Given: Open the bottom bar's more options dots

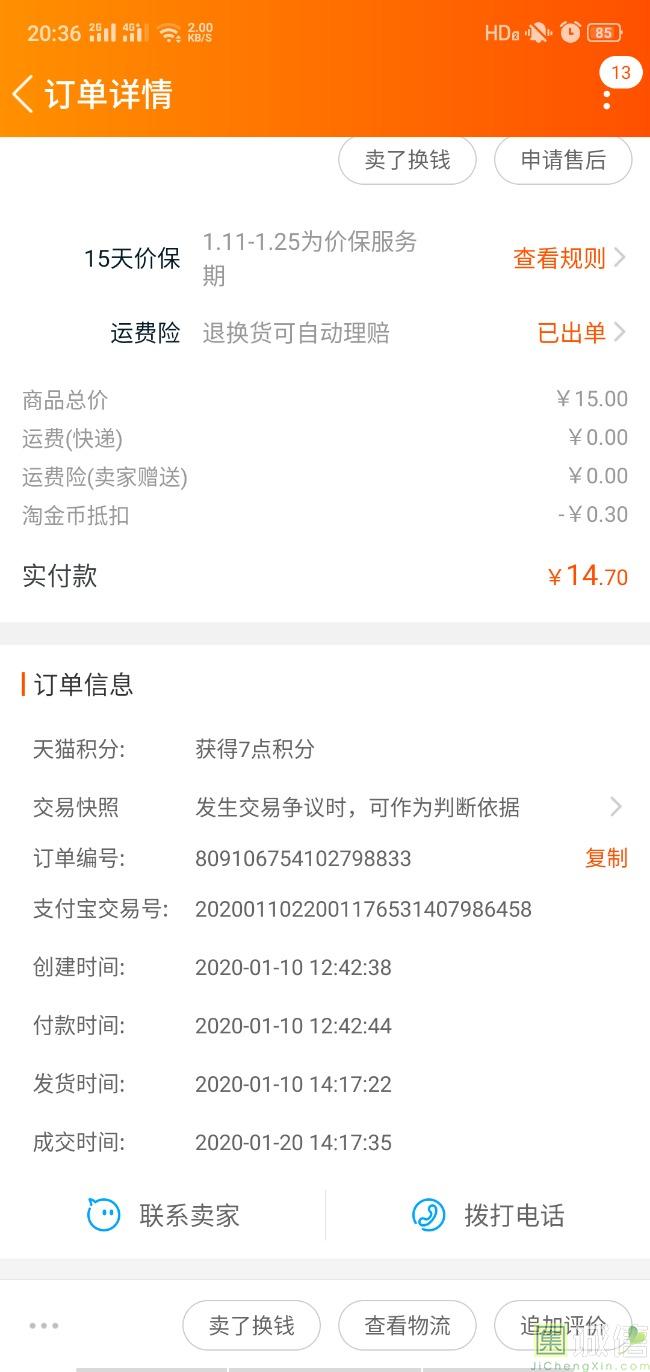Looking at the screenshot, I should click(x=44, y=1326).
